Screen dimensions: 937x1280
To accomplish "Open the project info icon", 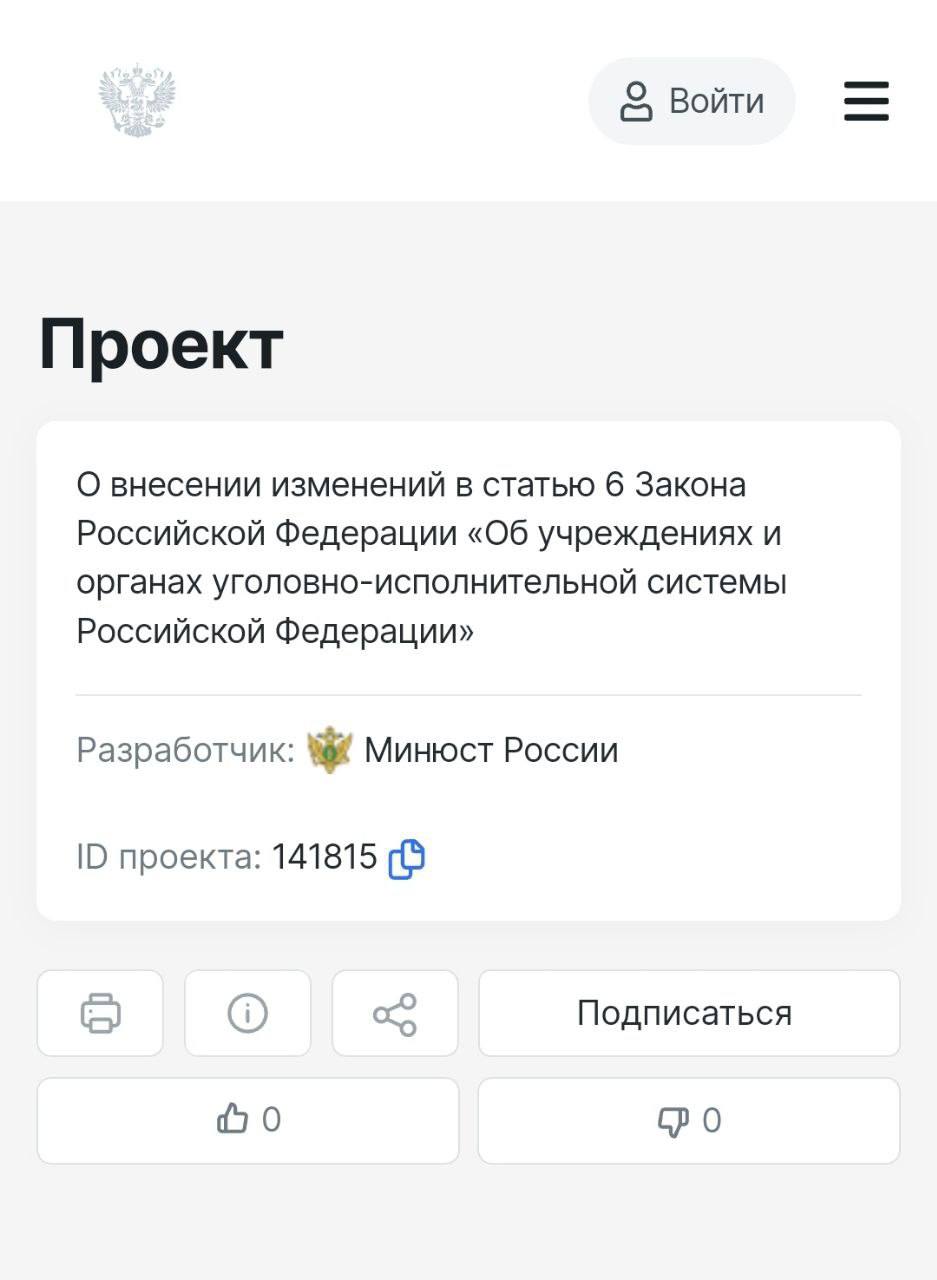I will click(248, 1013).
